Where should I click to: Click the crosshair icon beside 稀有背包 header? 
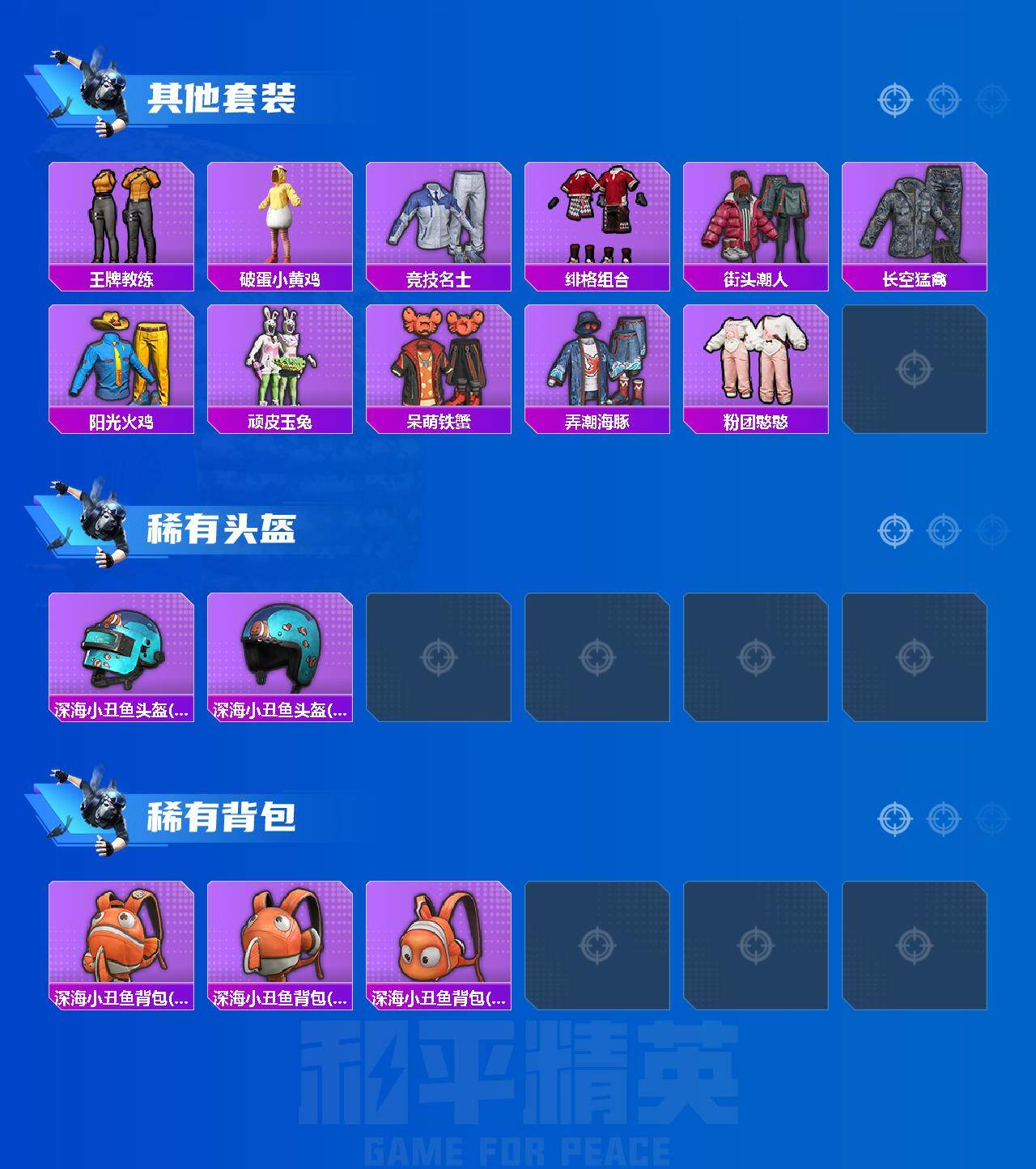click(x=895, y=818)
